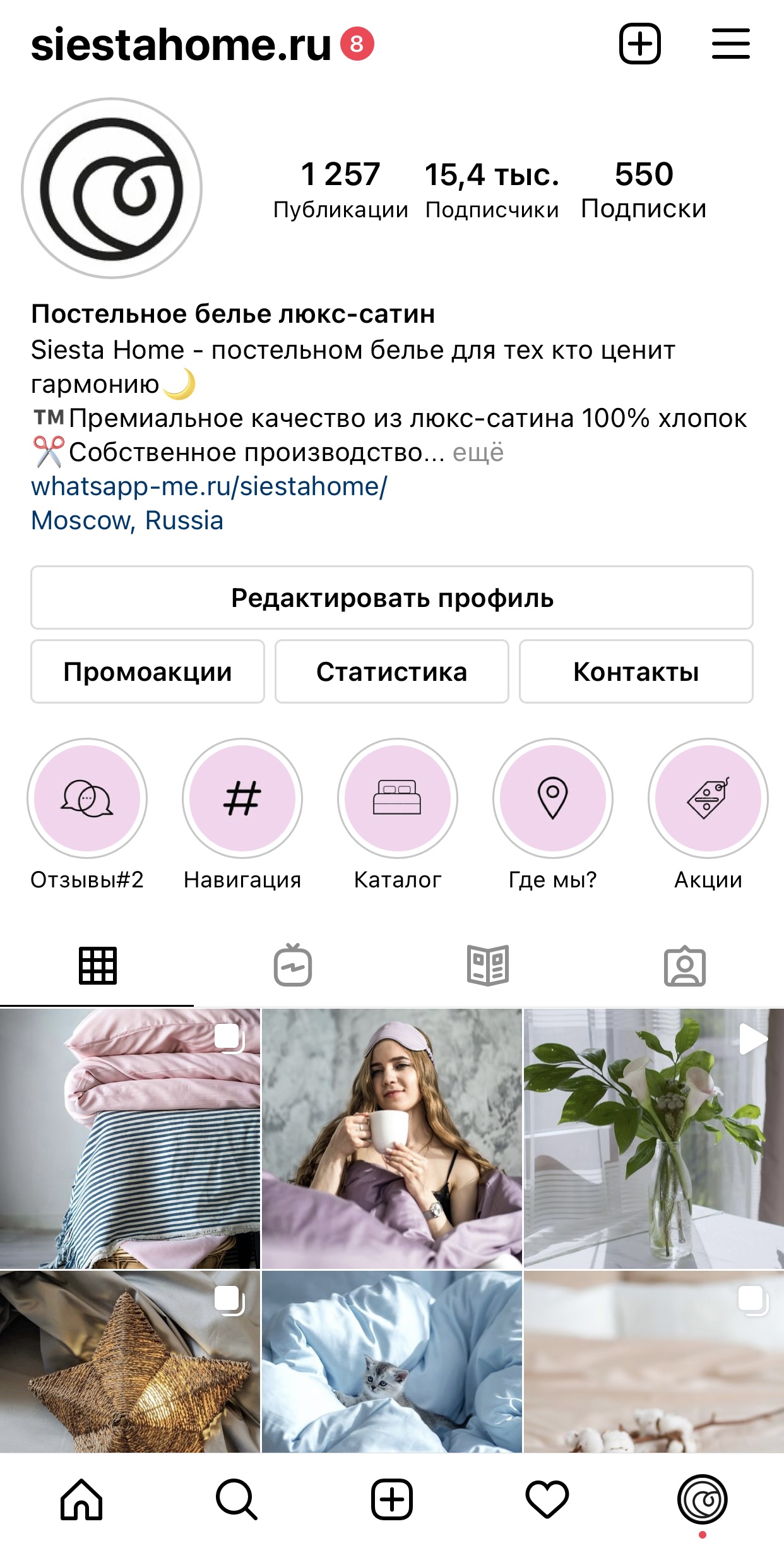784x1555 pixels.
Task: Open the search and explore tab
Action: coord(236,1499)
